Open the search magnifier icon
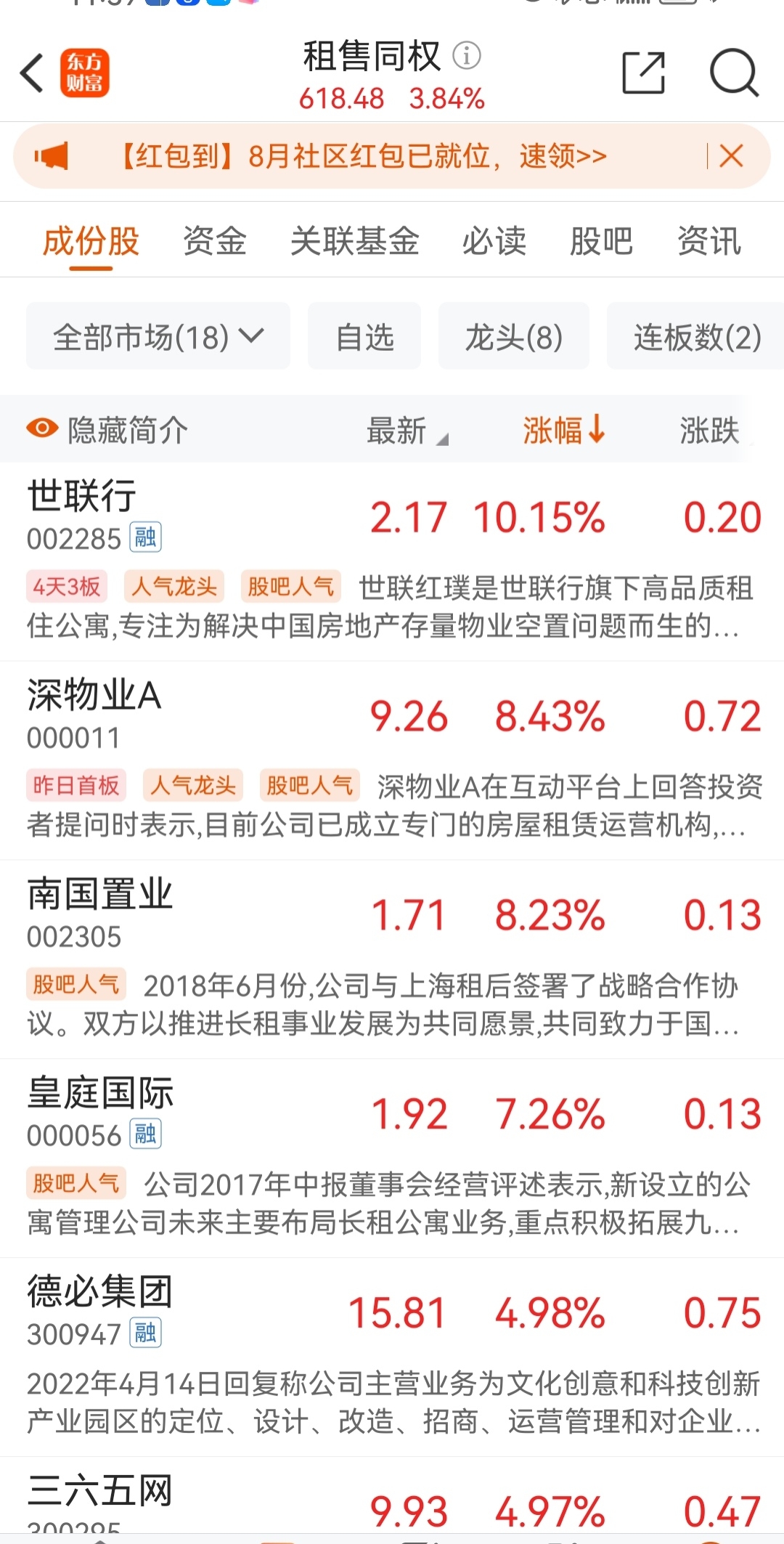The height and width of the screenshot is (1544, 784). tap(733, 73)
